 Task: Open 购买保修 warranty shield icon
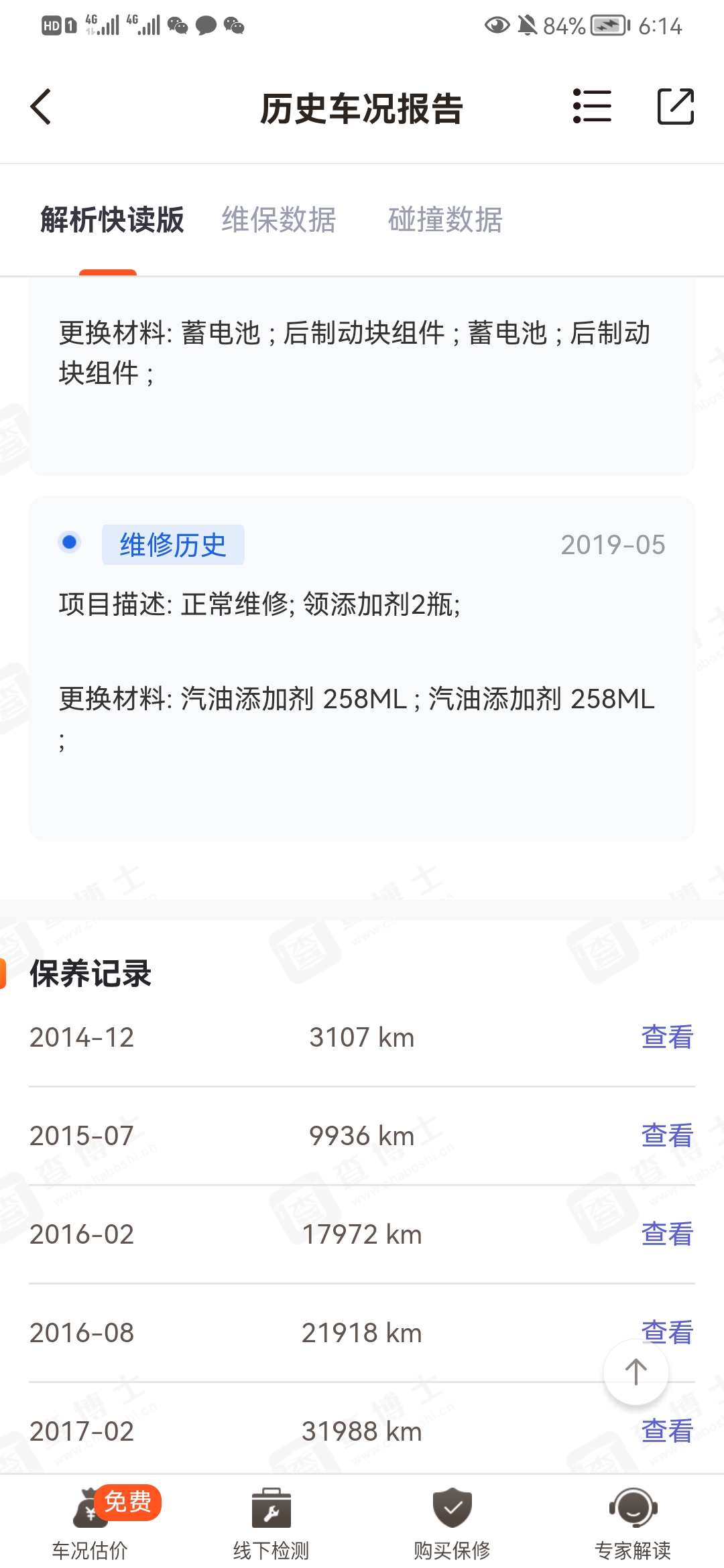(452, 1508)
